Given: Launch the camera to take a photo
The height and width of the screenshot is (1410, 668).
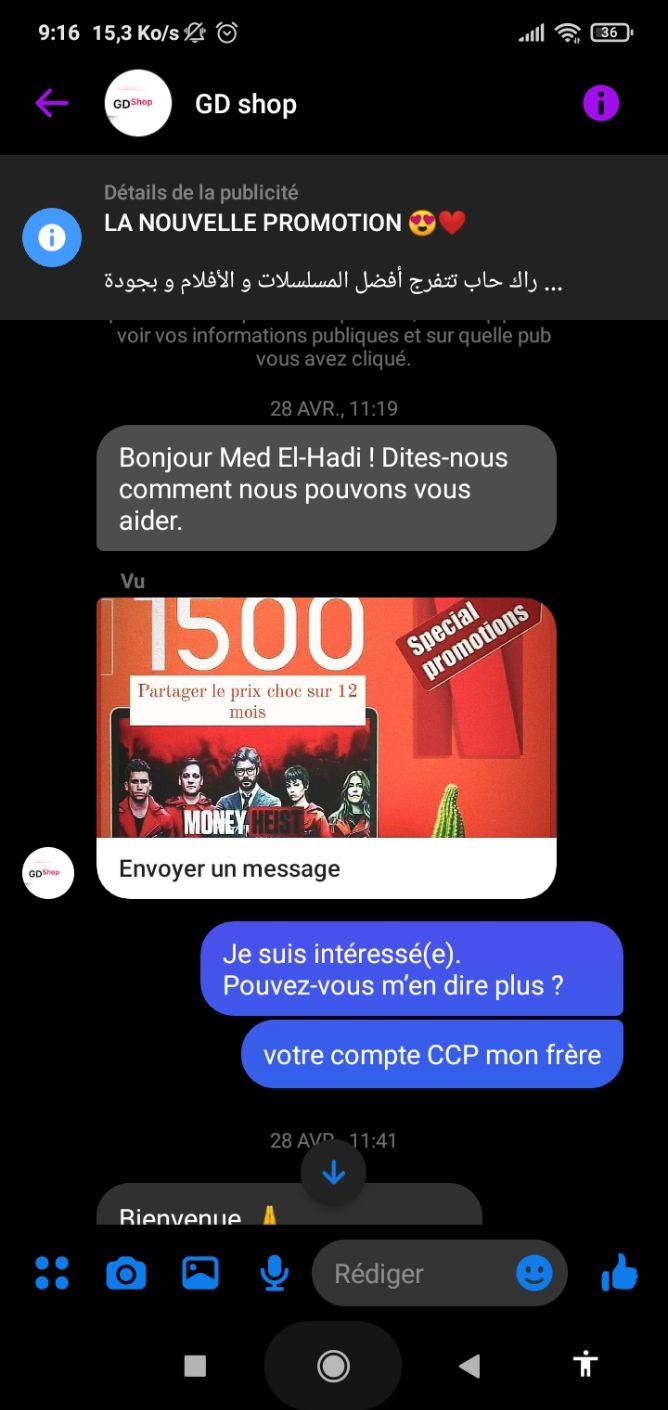Looking at the screenshot, I should click(126, 1273).
